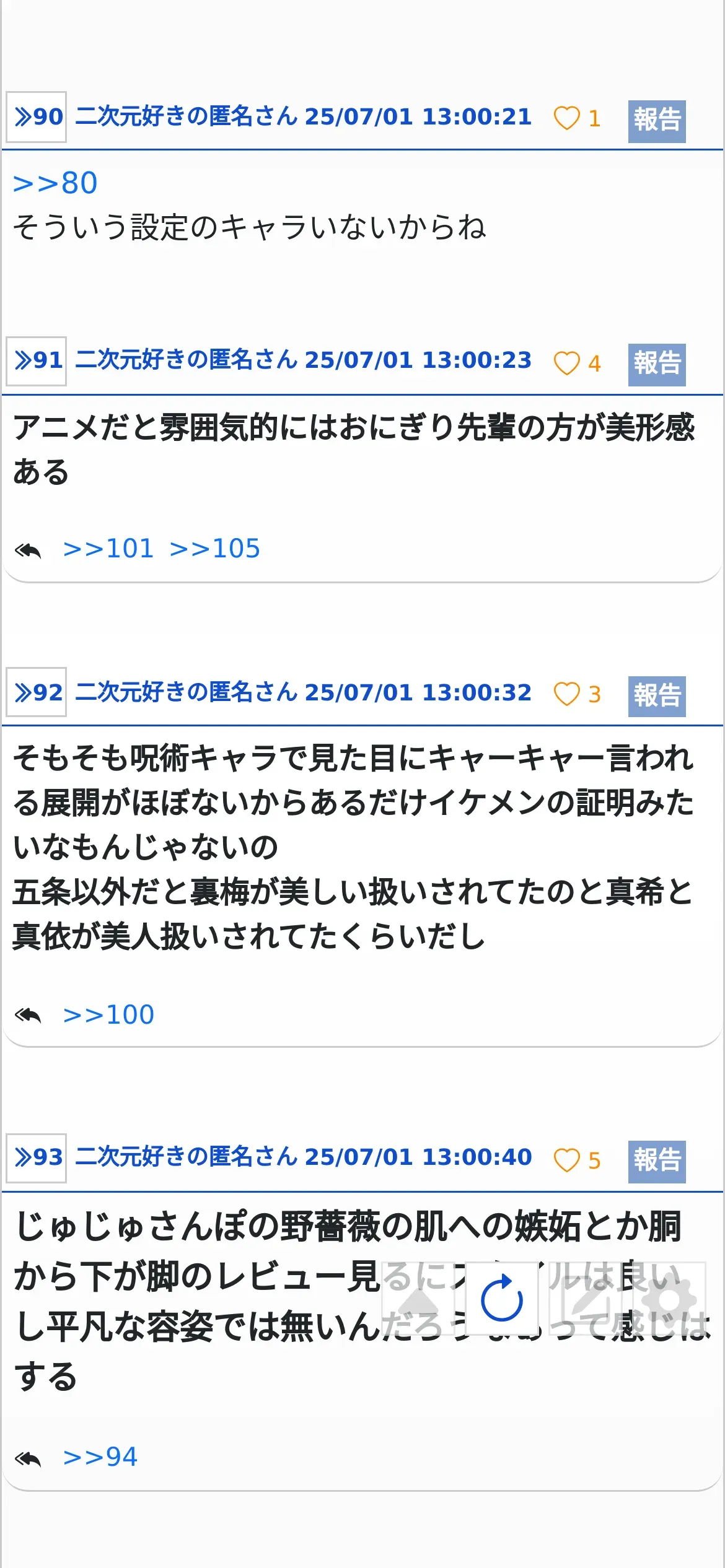Jump to reply >>94
Screen dimensions: 725x1568
[x=100, y=1457]
